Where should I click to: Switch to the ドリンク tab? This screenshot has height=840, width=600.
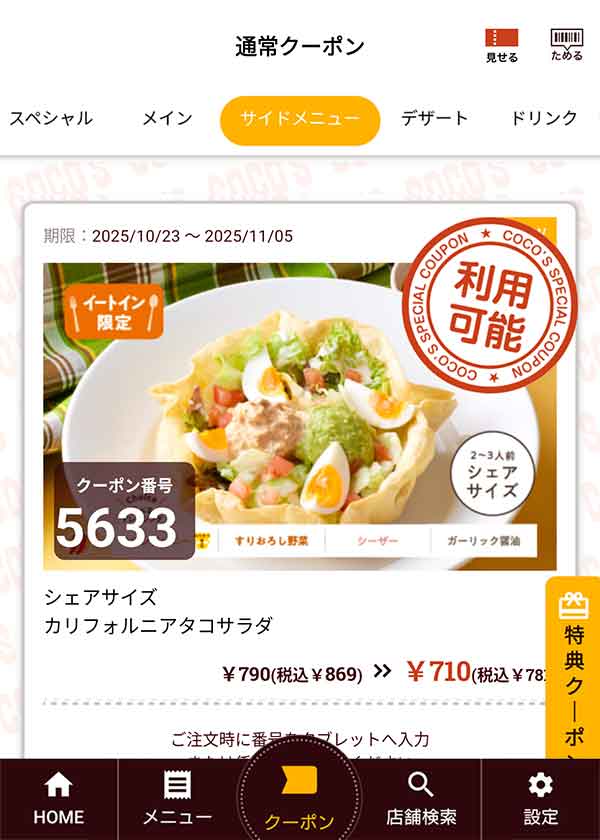click(544, 118)
